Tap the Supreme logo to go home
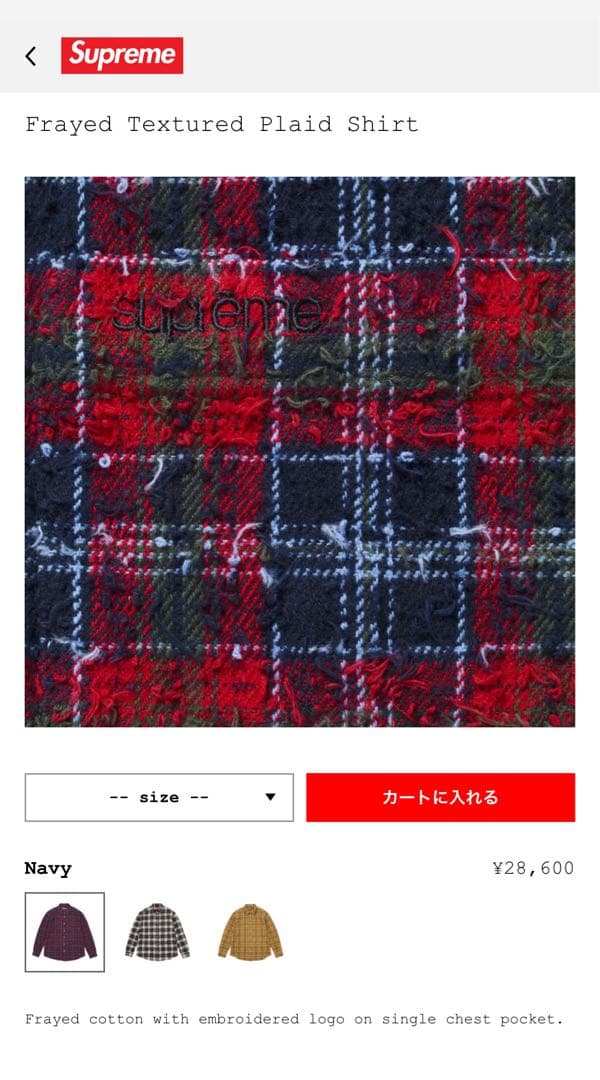 click(122, 55)
